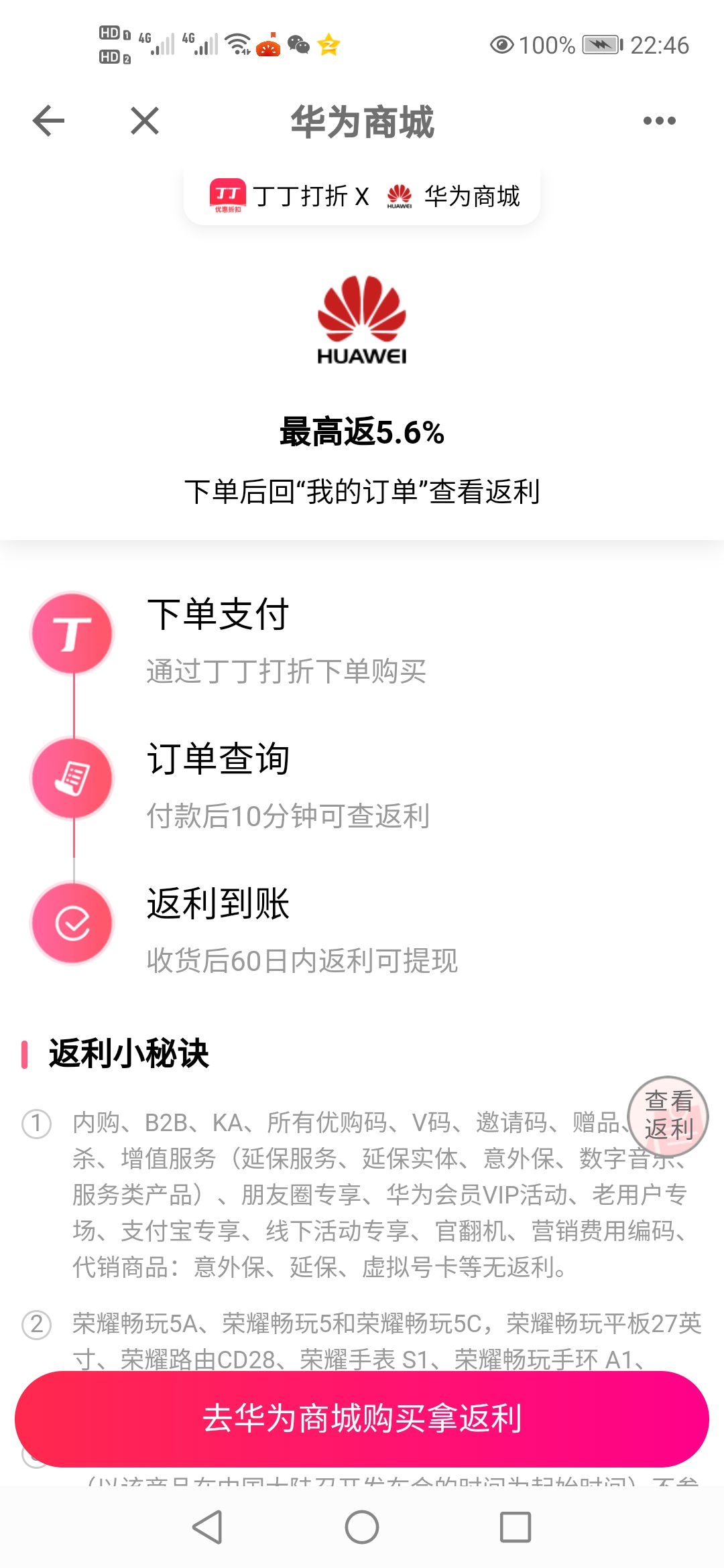Close the 华为商城 page
The image size is (724, 1568).
pyautogui.click(x=145, y=121)
